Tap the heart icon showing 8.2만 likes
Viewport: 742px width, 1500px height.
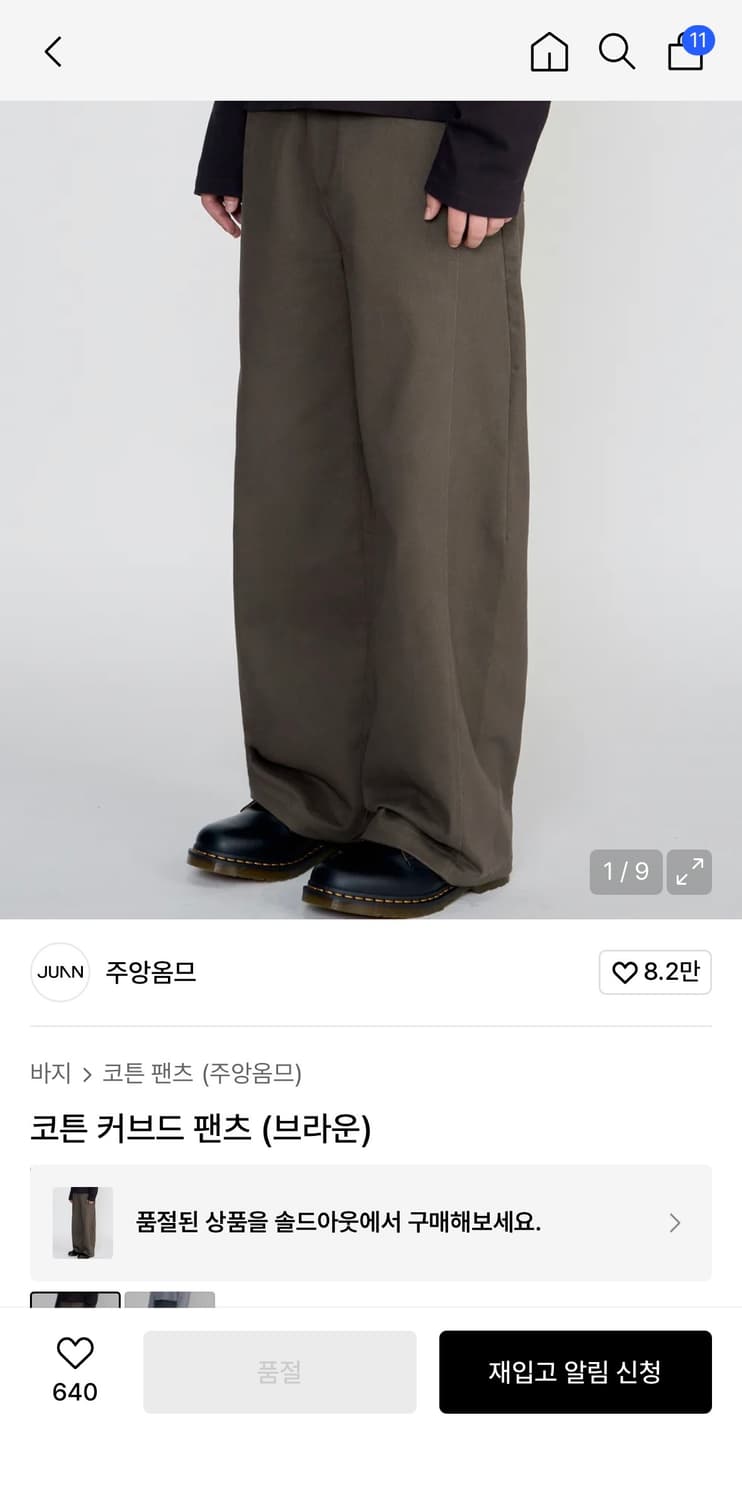click(x=655, y=971)
